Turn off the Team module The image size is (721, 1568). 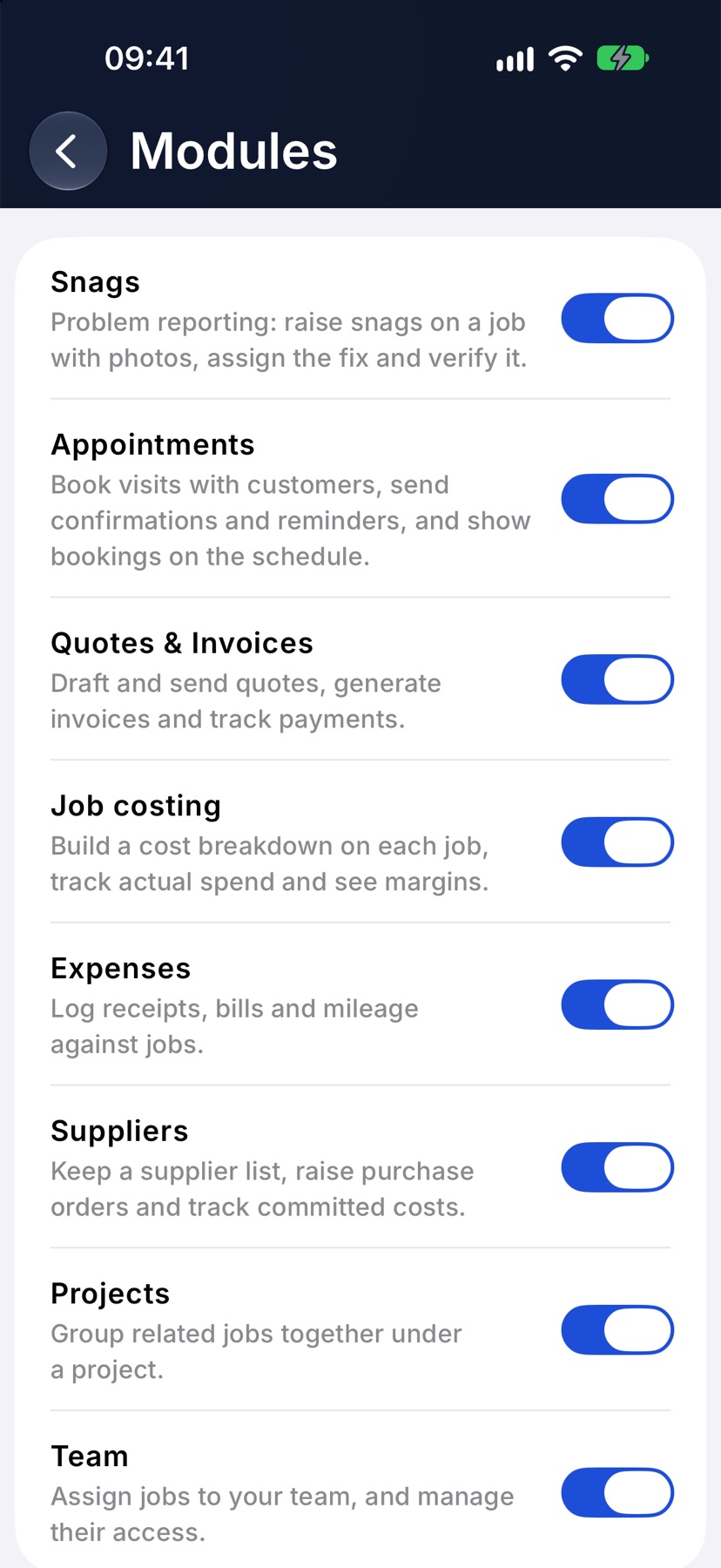click(617, 1493)
